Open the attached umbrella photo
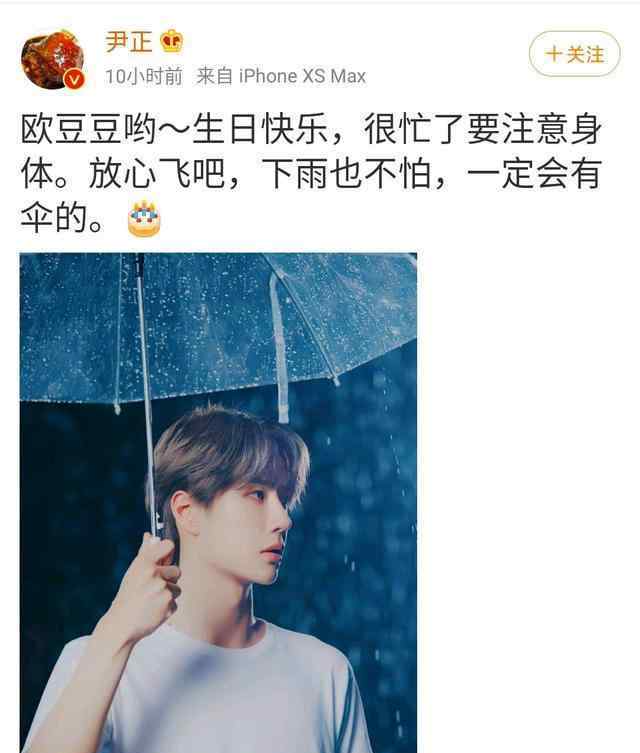640x753 pixels. click(218, 500)
